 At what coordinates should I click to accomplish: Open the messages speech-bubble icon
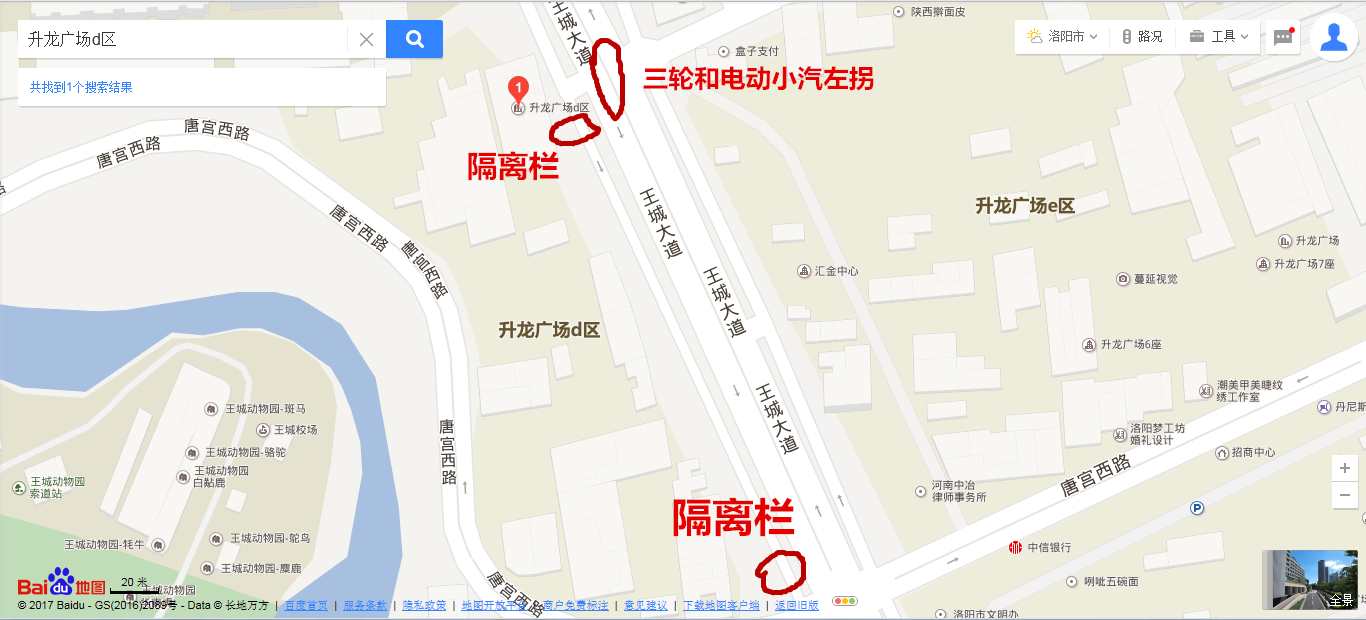point(1283,38)
